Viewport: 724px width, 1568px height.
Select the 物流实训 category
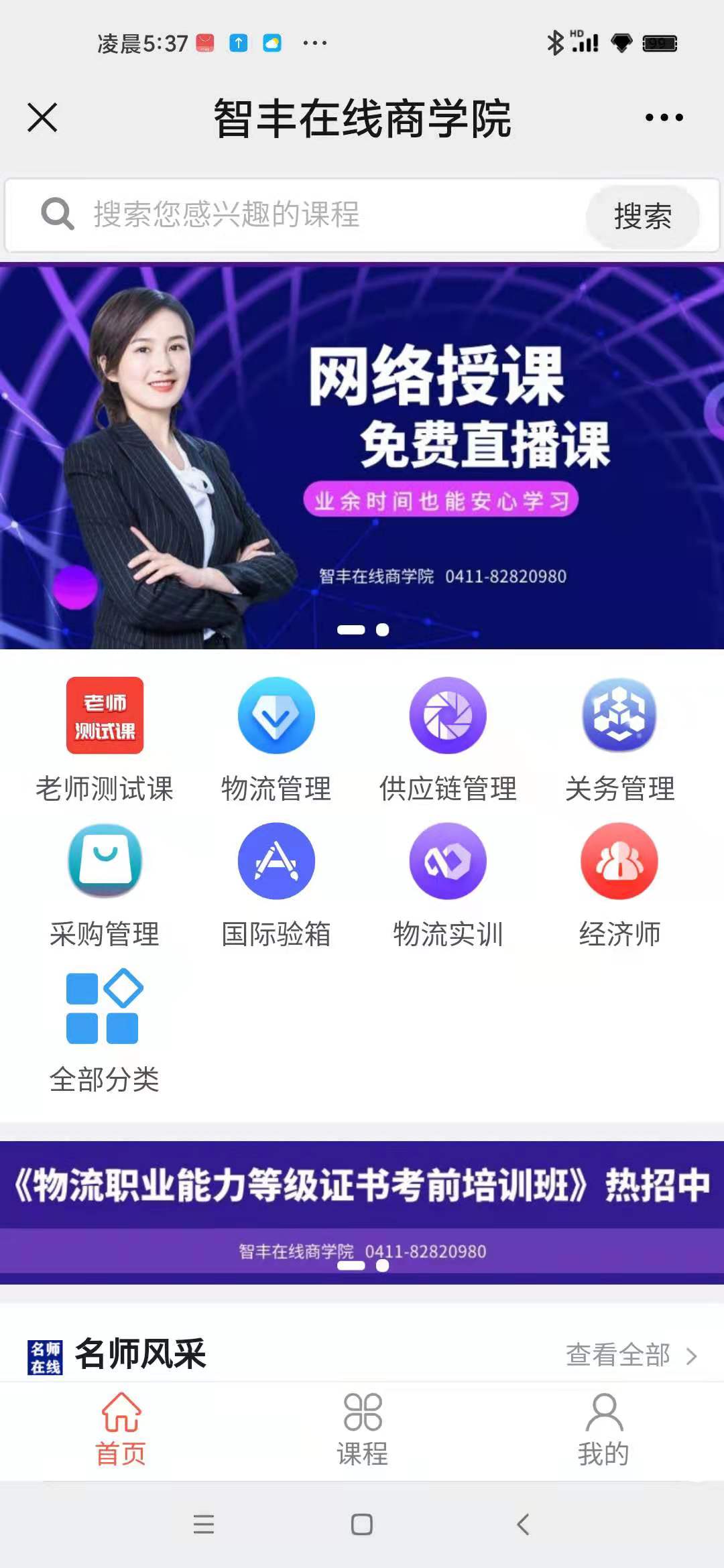(x=448, y=885)
